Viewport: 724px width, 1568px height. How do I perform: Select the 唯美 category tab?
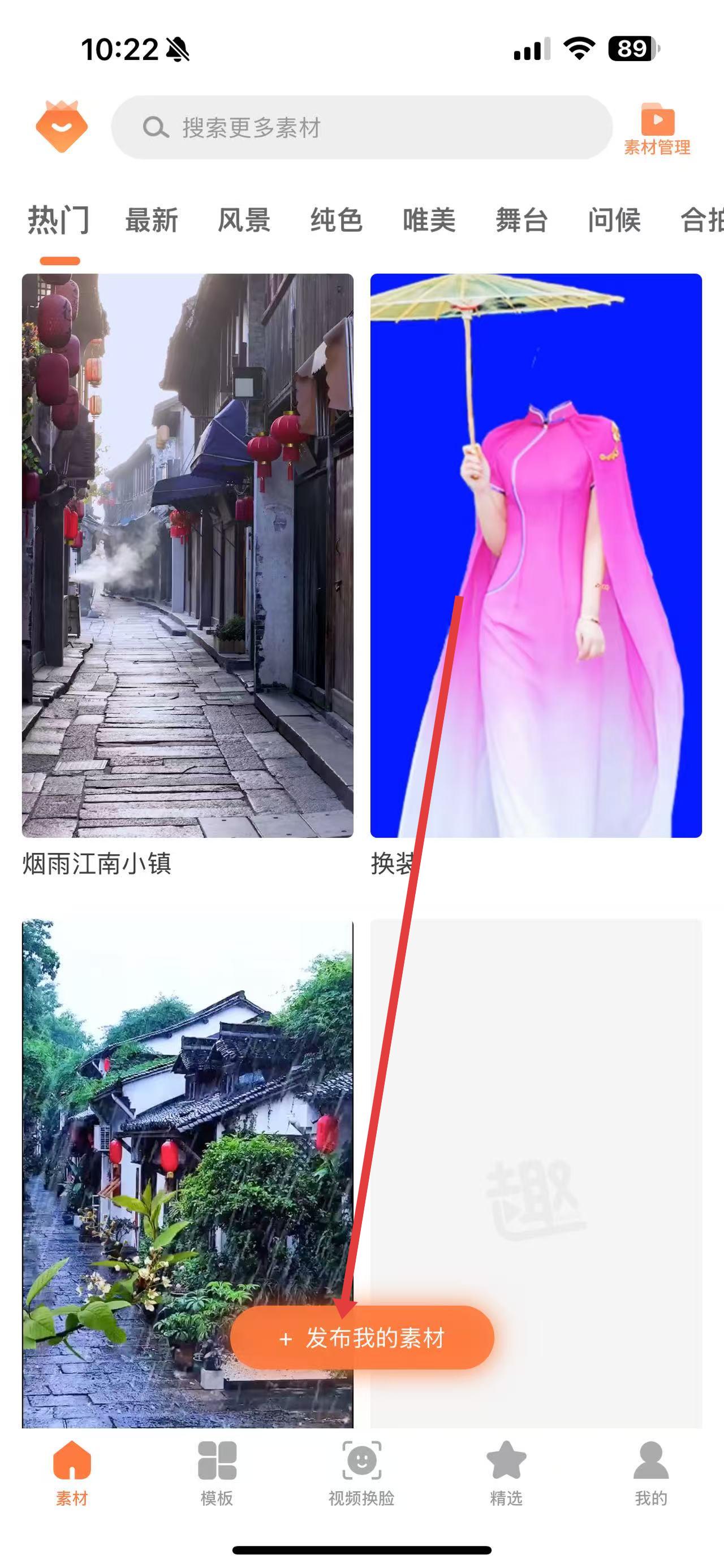coord(429,220)
